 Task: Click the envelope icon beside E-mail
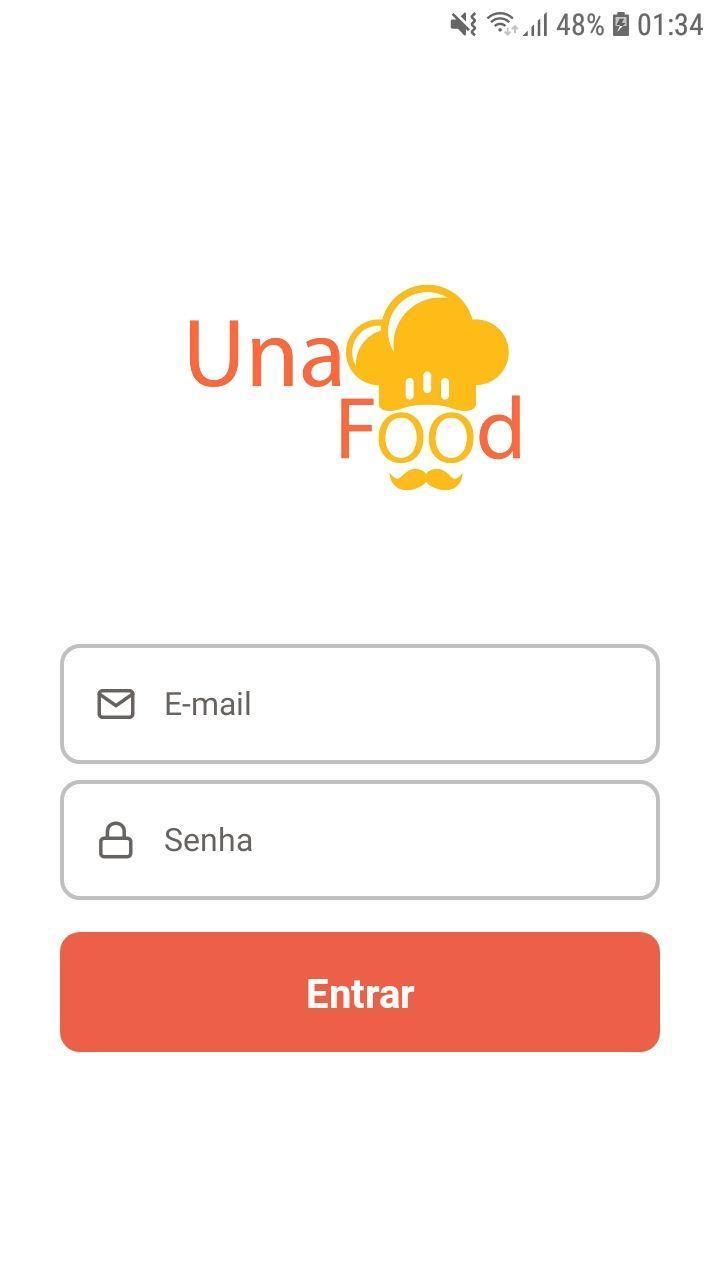pos(116,704)
